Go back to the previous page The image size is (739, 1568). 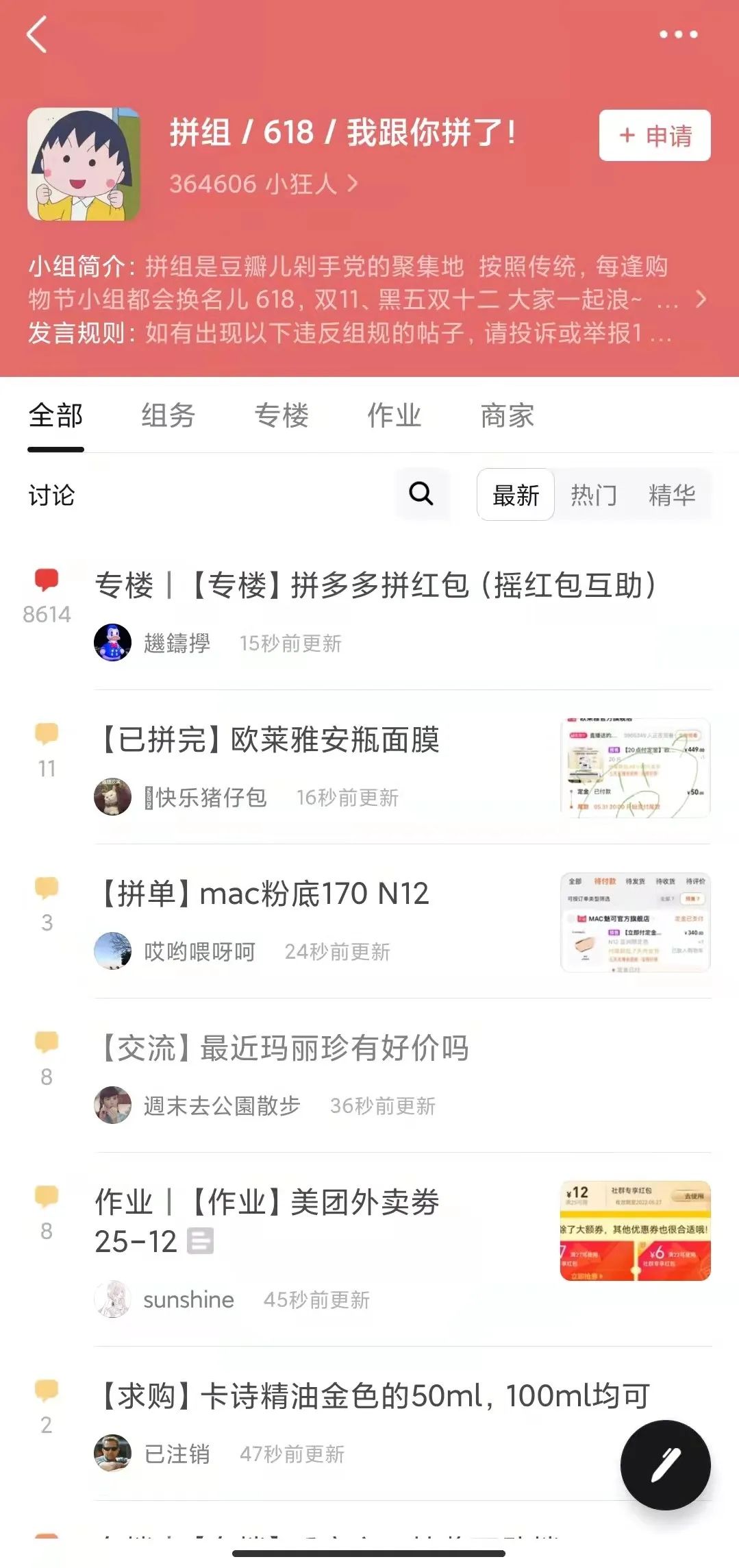(x=37, y=34)
